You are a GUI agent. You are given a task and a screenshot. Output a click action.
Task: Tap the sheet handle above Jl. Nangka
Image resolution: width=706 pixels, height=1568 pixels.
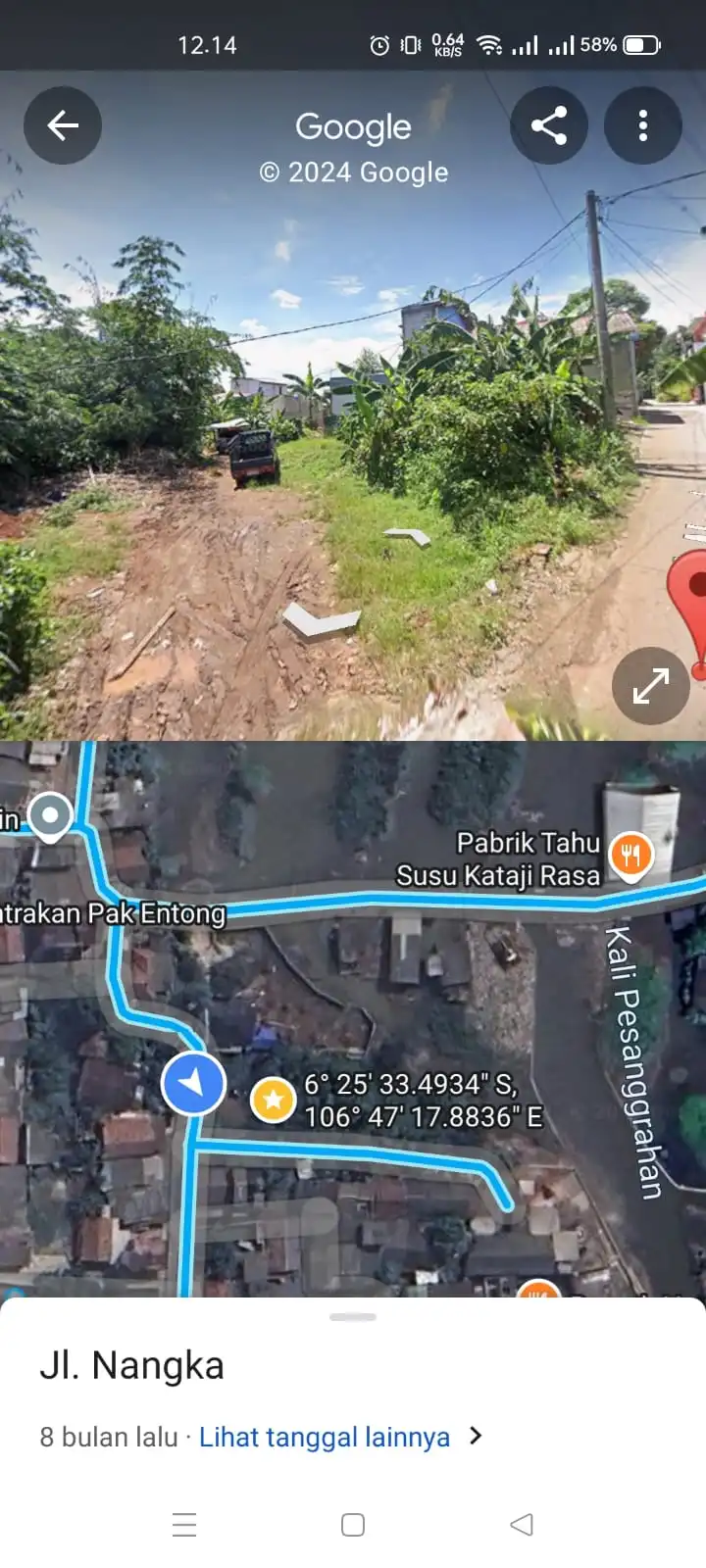click(x=353, y=1317)
